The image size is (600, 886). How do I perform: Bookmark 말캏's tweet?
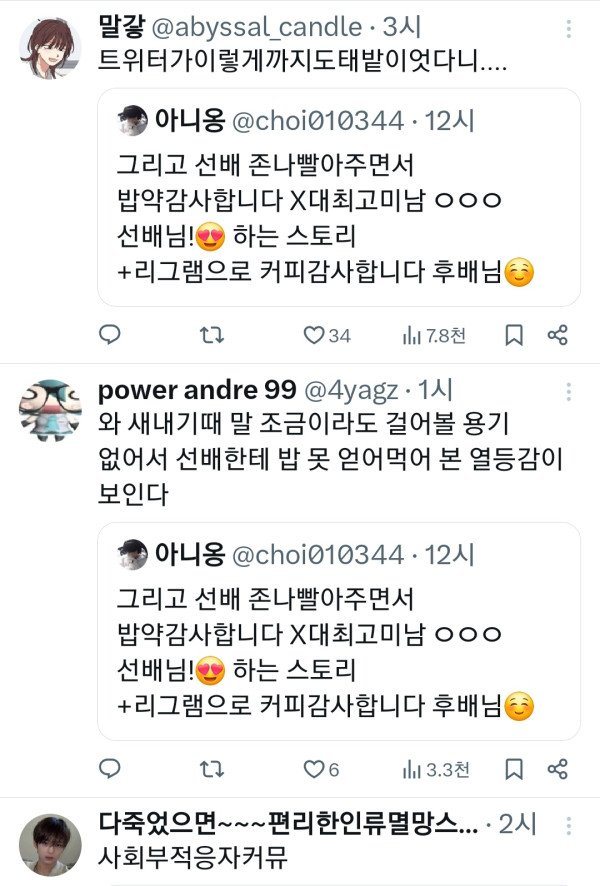(514, 335)
